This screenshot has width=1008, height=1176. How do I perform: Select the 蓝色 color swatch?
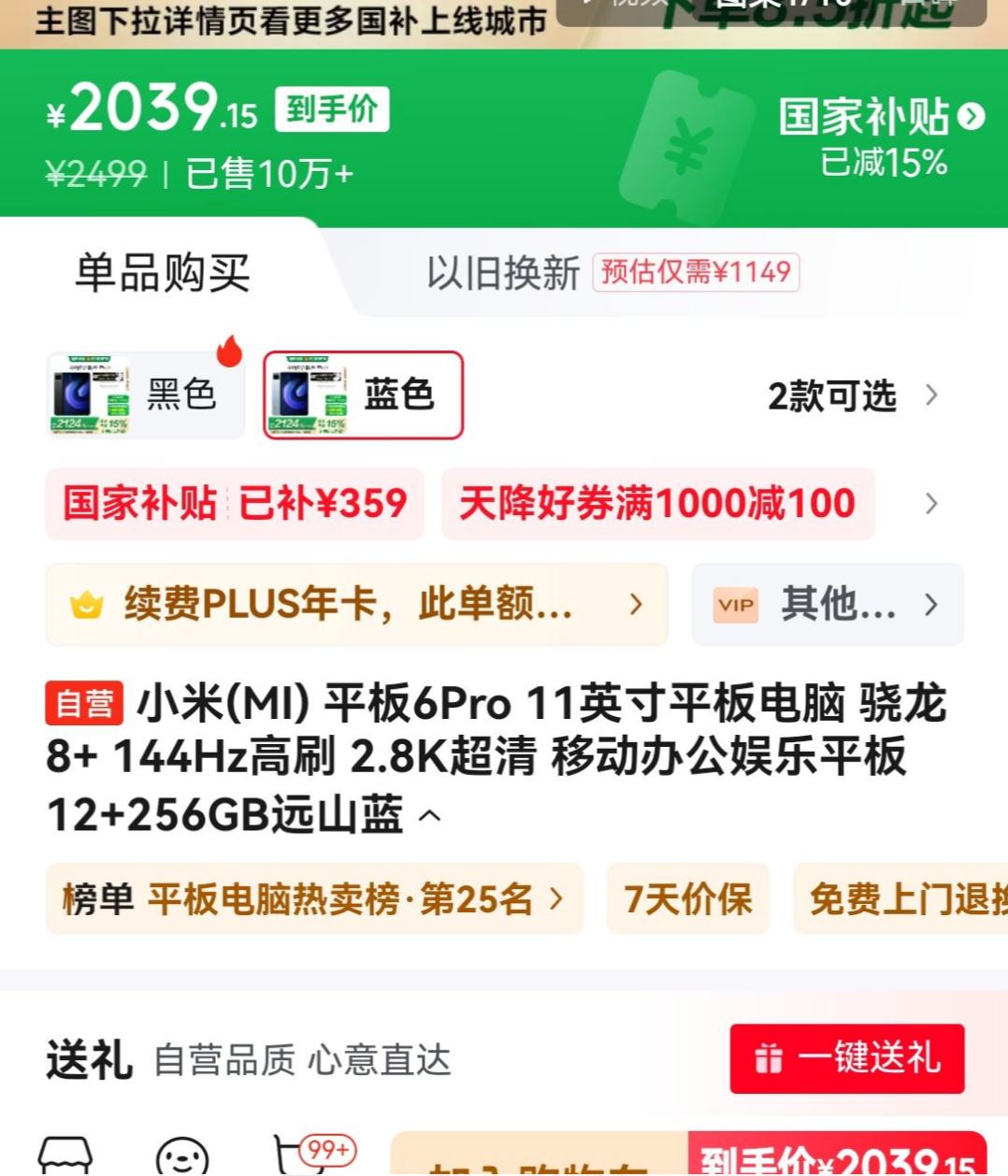tap(361, 394)
